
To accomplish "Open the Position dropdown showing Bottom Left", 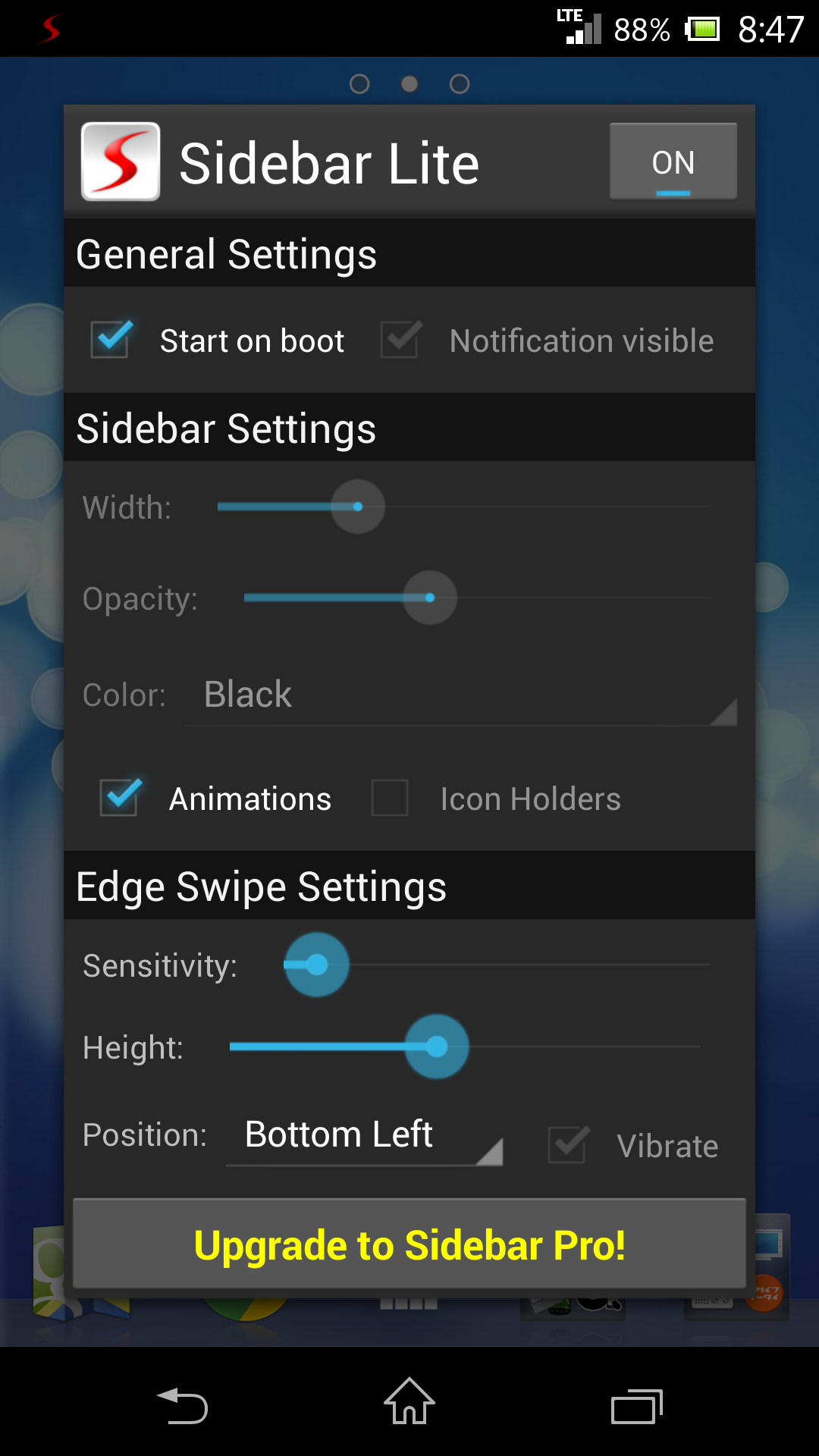I will click(x=364, y=1135).
